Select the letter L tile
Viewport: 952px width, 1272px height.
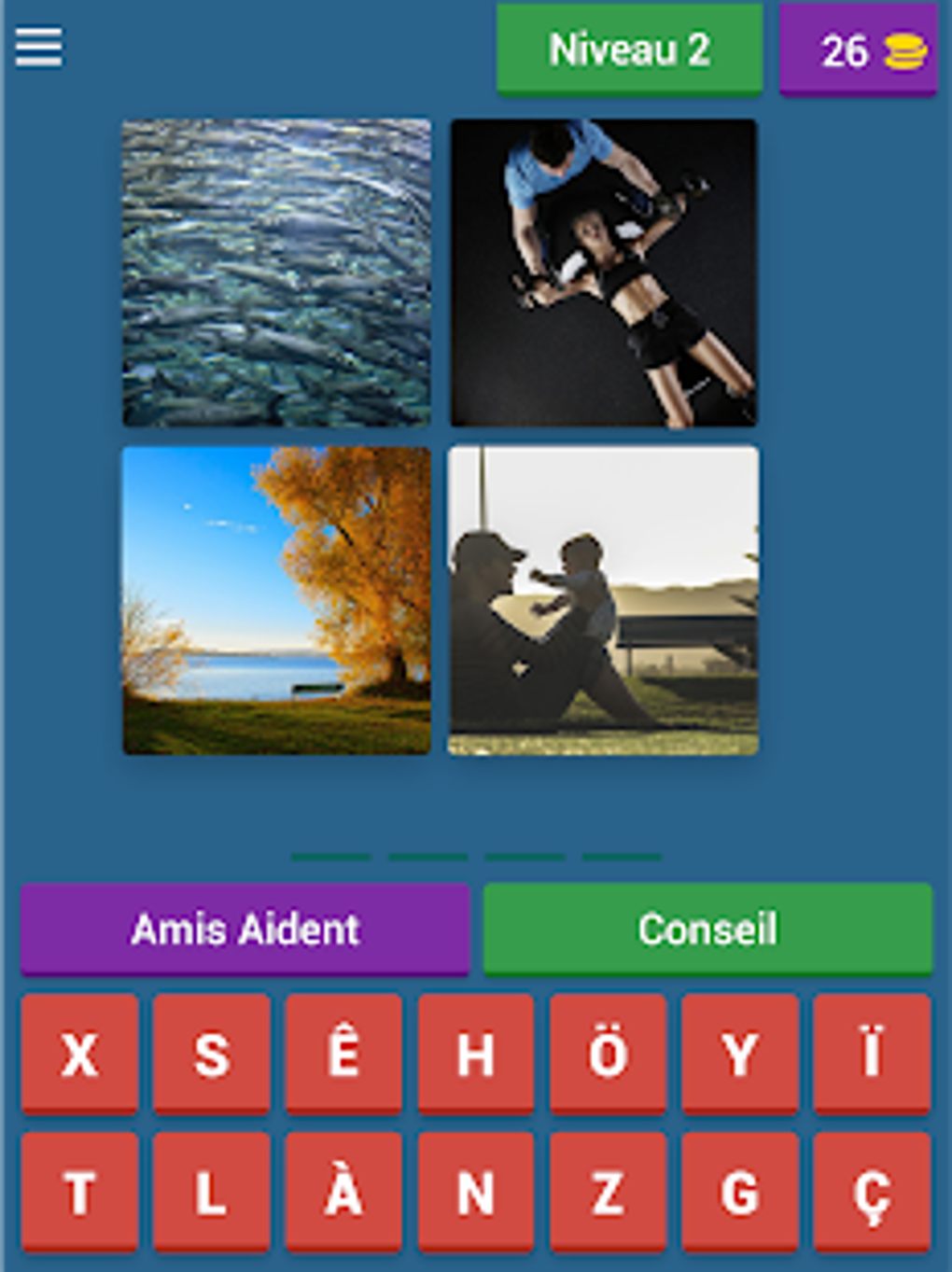point(212,1193)
